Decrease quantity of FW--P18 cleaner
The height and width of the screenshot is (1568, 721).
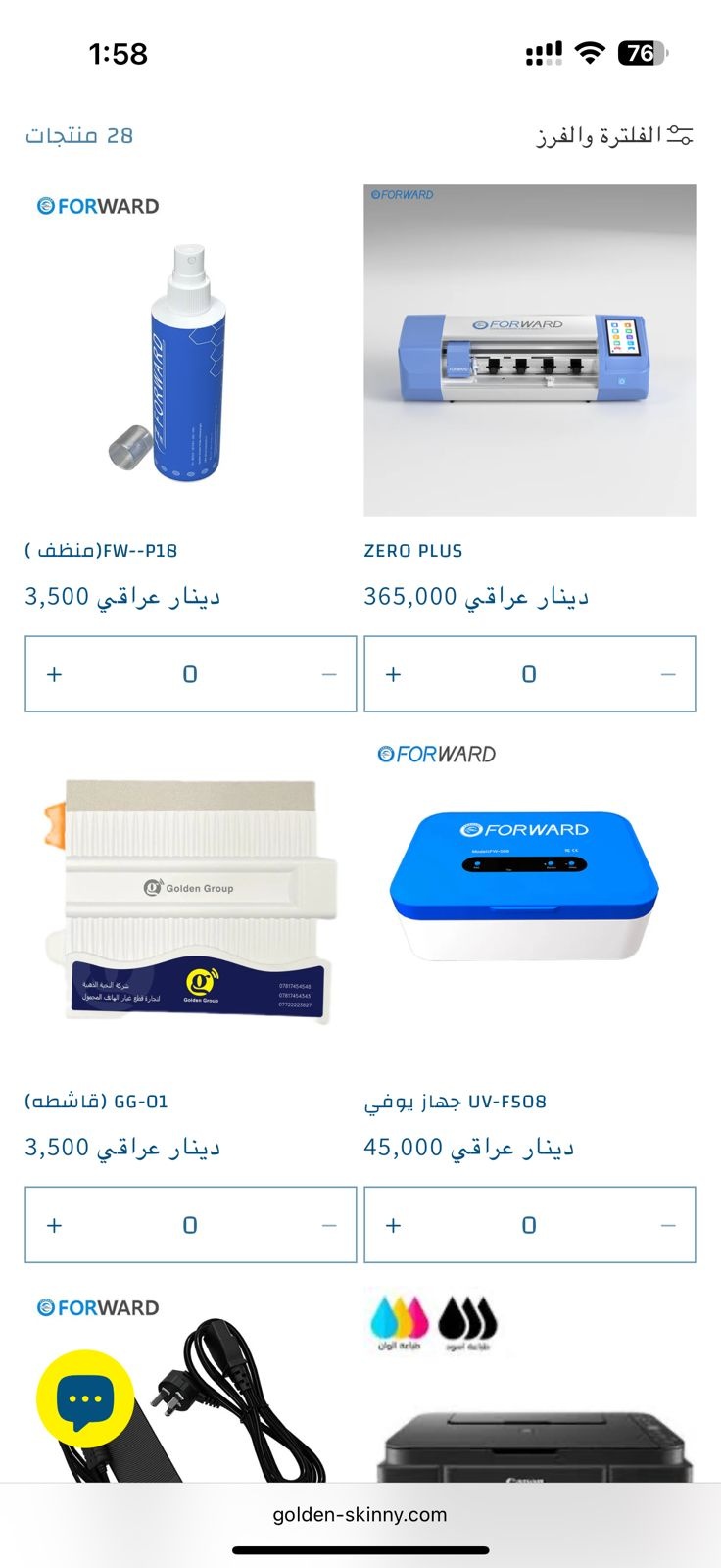(x=329, y=674)
